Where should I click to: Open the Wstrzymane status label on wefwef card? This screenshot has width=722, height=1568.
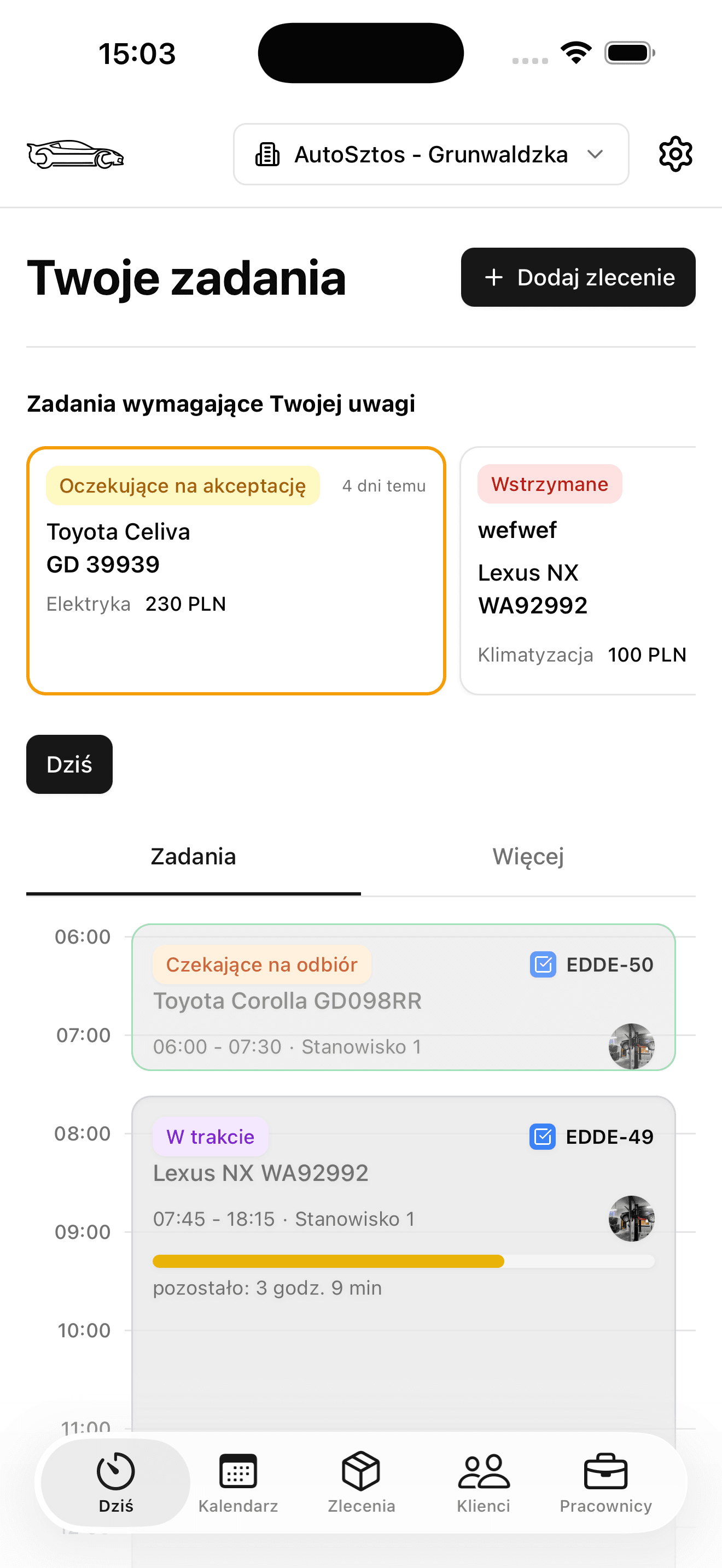(549, 483)
